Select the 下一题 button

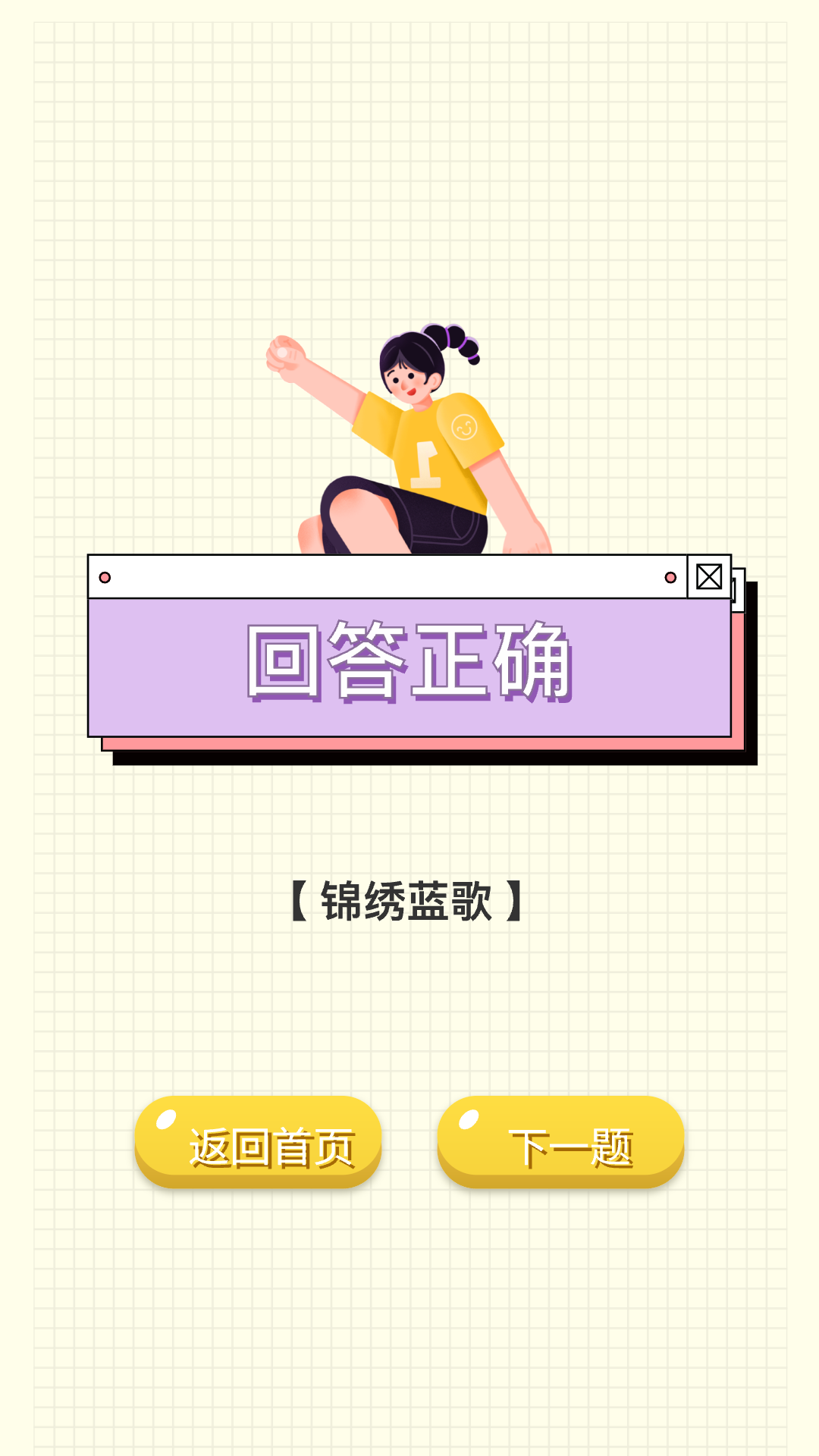[x=563, y=1142]
